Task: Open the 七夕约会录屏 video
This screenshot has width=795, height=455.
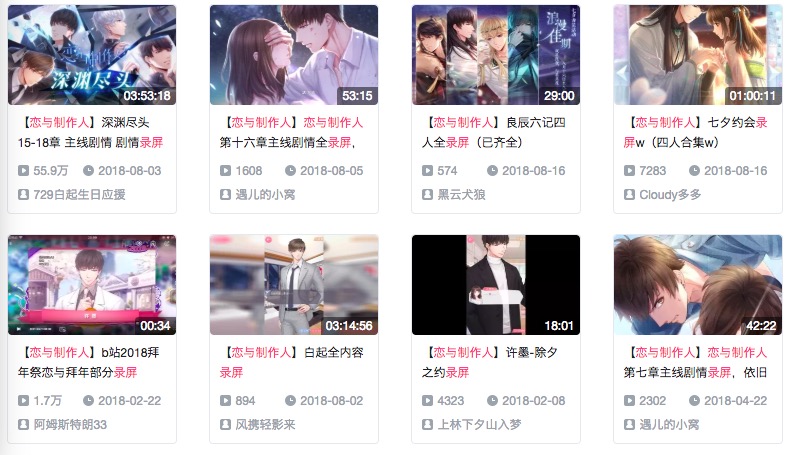Action: pos(697,55)
